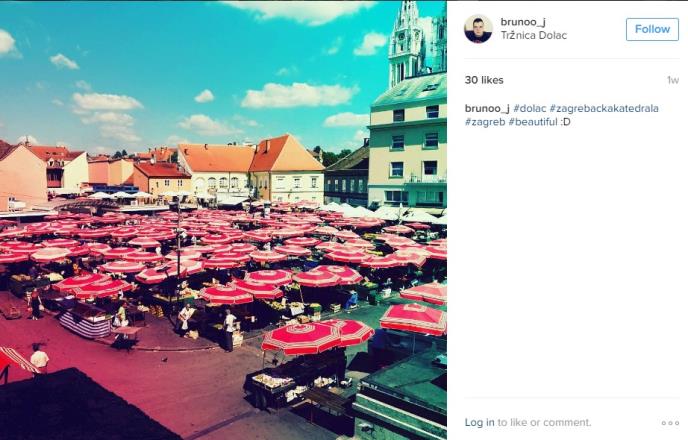Open the three-dot options menu
Screen dimensions: 688x440
[669, 422]
